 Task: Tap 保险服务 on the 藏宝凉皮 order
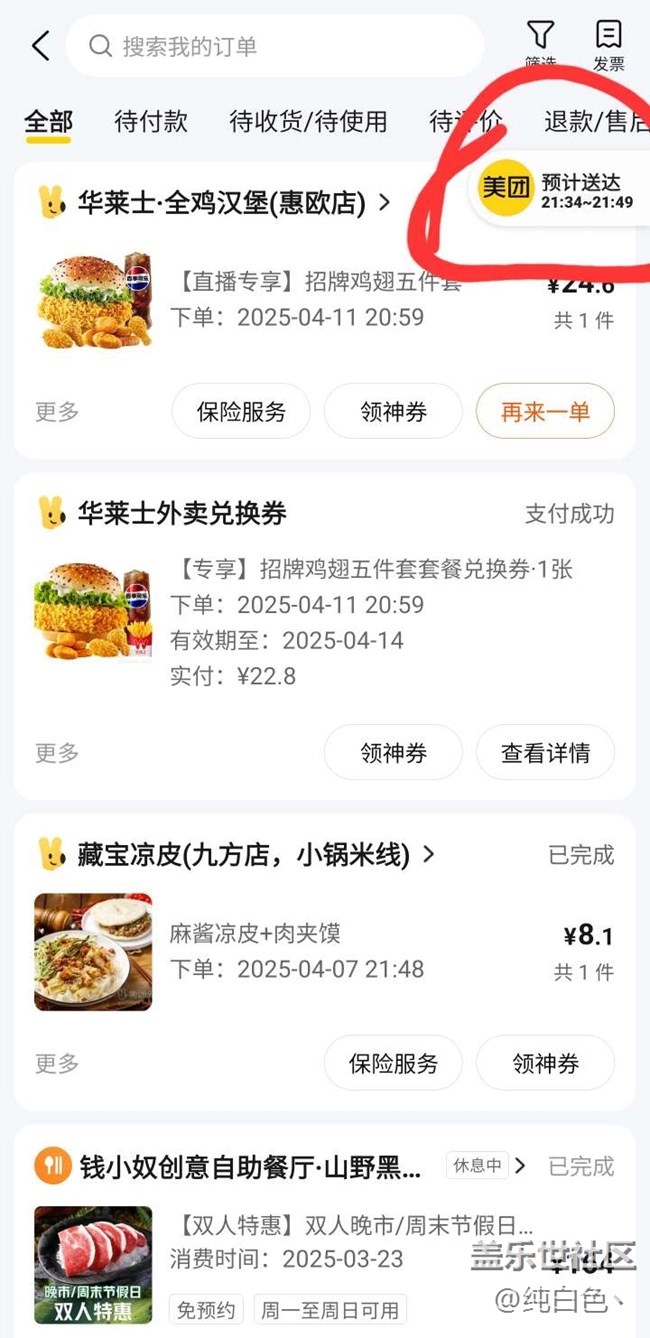pos(393,1063)
